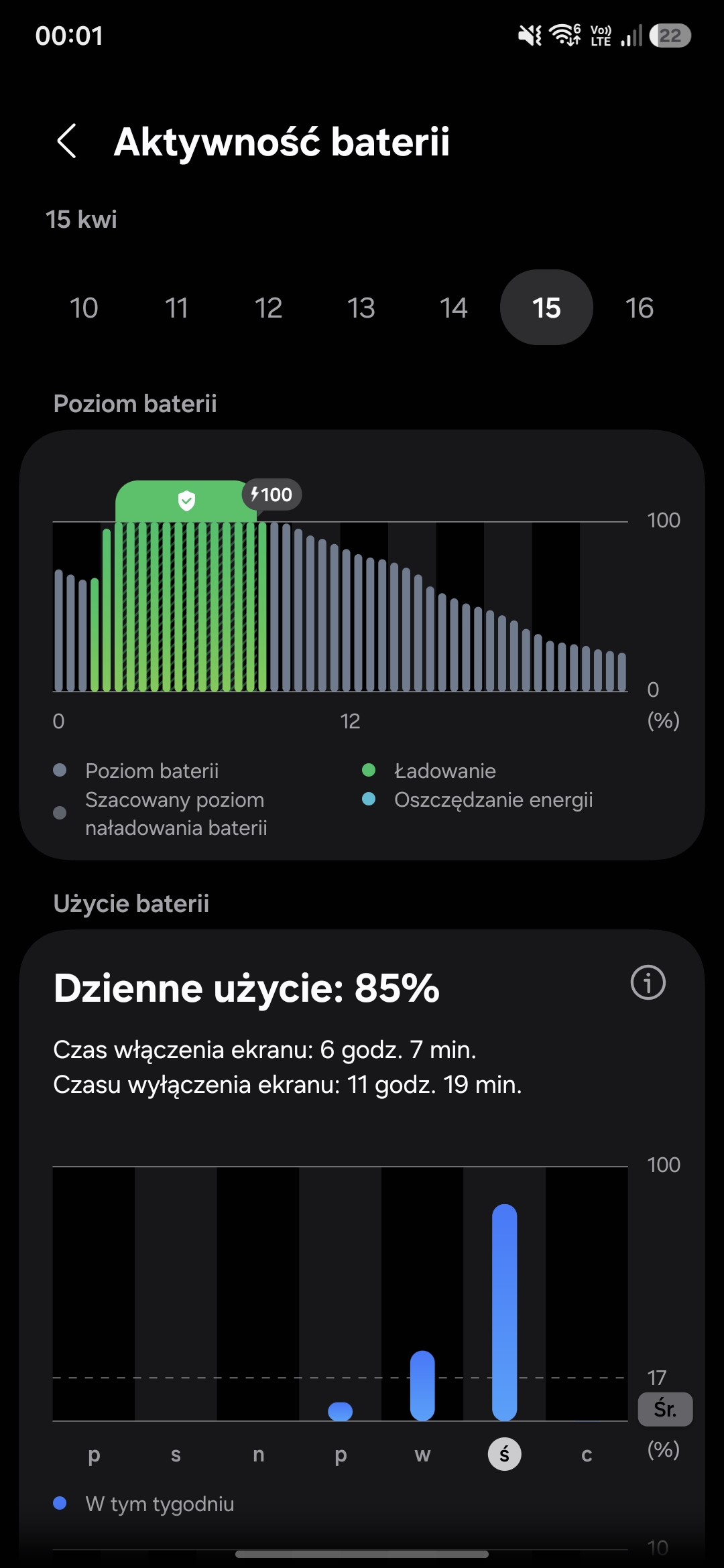The width and height of the screenshot is (724, 1568).
Task: Tap the selected day 15
Action: tap(546, 308)
